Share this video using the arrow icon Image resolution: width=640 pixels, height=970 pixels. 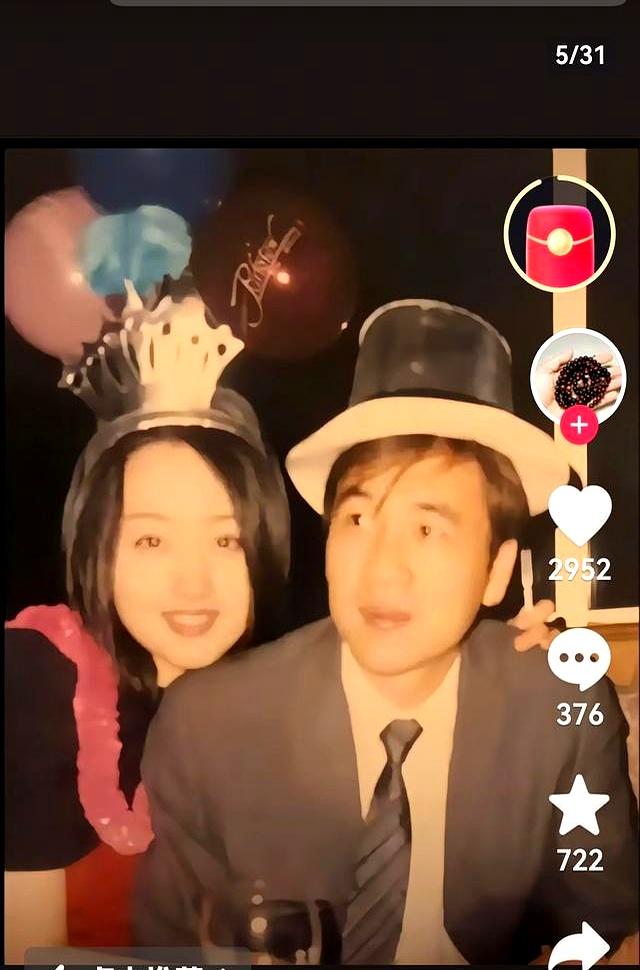coord(579,946)
